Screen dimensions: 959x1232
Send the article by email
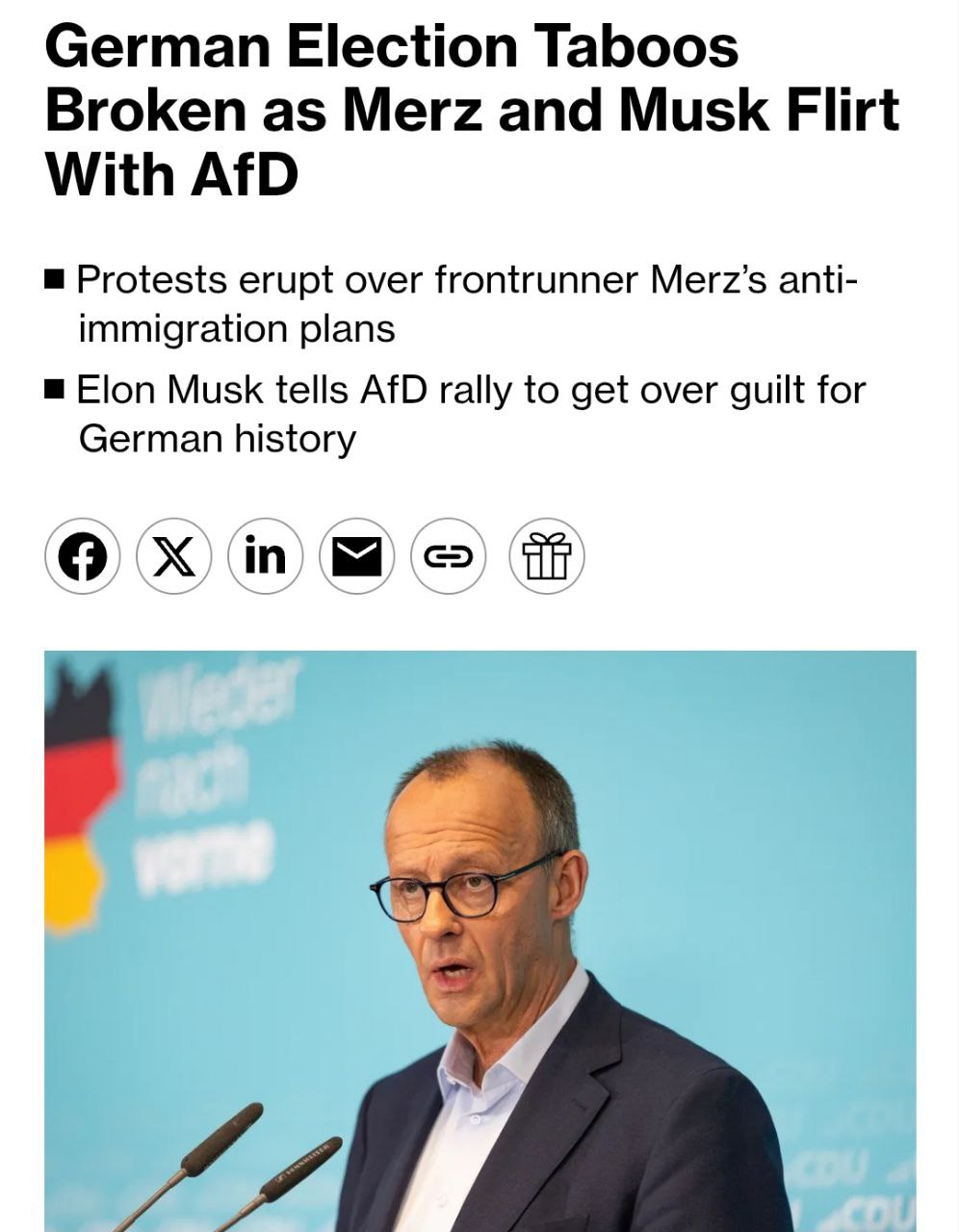(356, 556)
